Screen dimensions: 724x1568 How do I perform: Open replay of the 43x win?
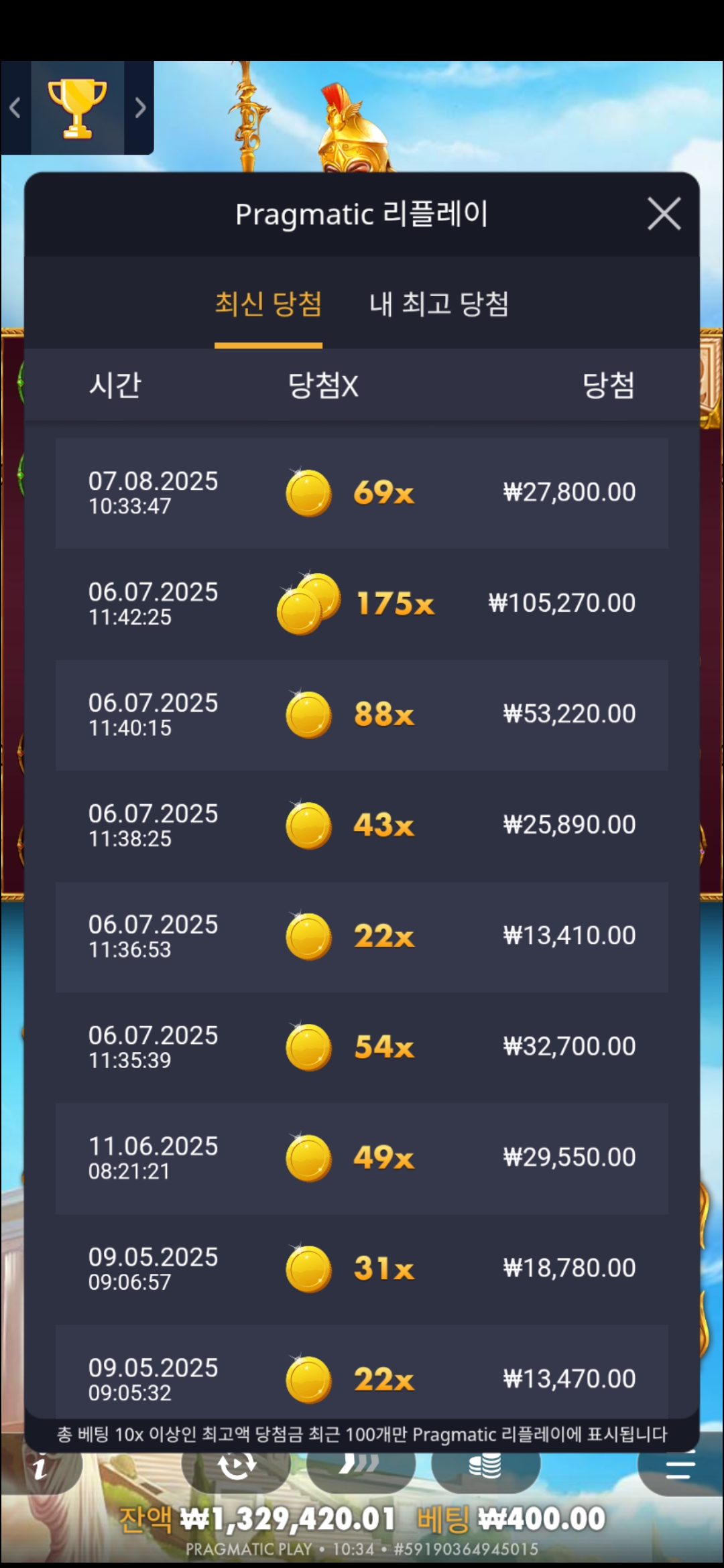click(x=362, y=825)
